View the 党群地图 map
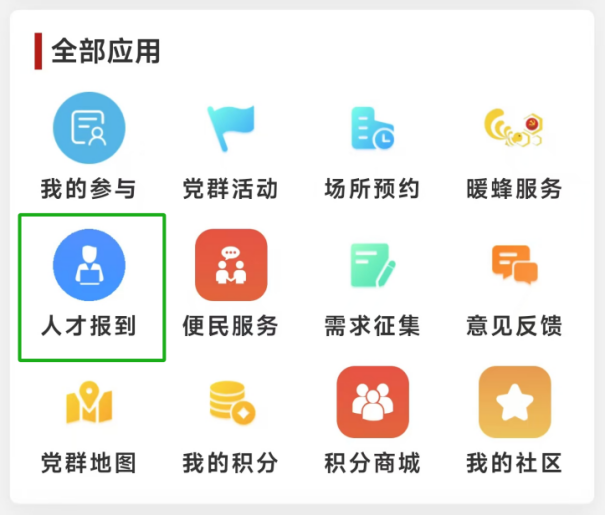605x516 pixels. [89, 403]
